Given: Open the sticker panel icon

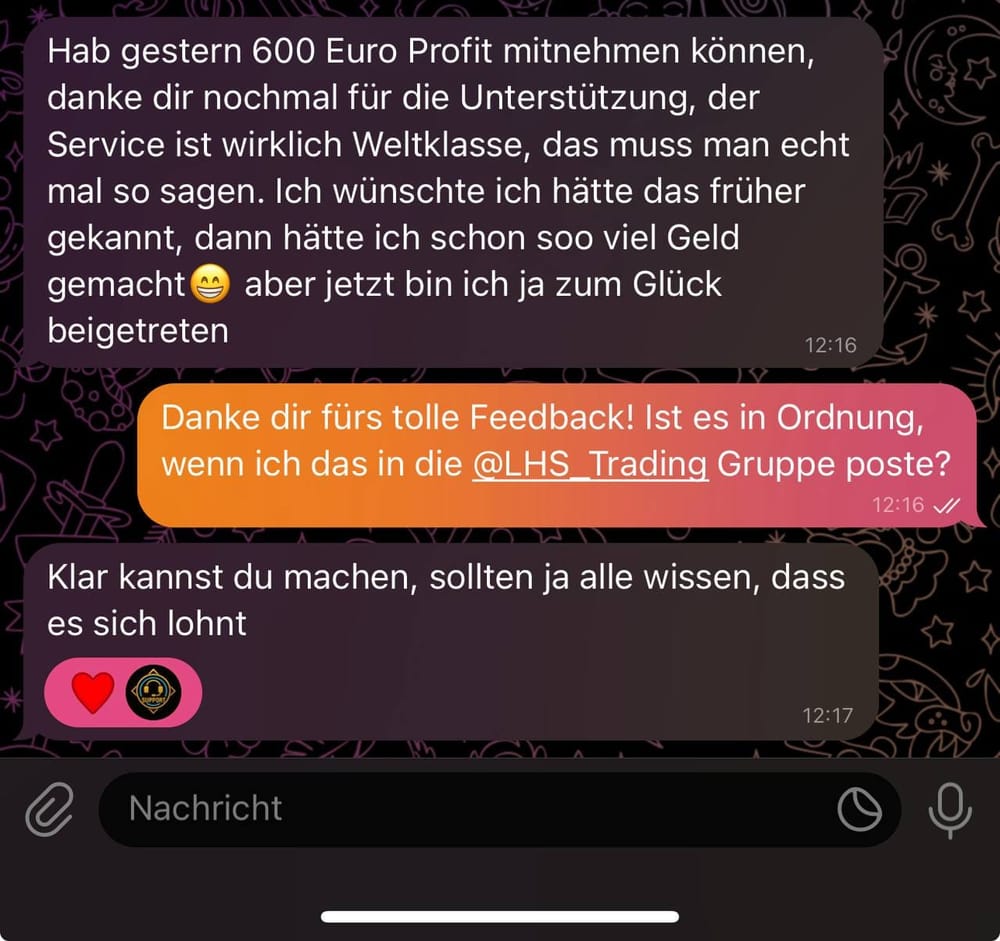Looking at the screenshot, I should (x=859, y=809).
